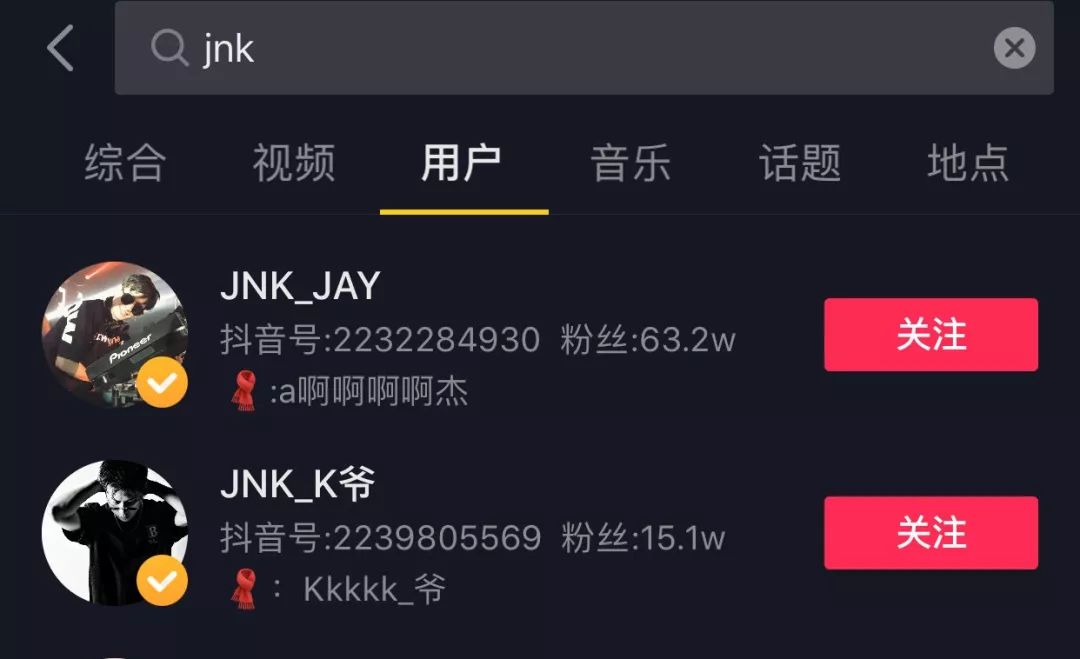The width and height of the screenshot is (1080, 659).
Task: Follow JNK_JAY with the 关注 button
Action: point(930,335)
